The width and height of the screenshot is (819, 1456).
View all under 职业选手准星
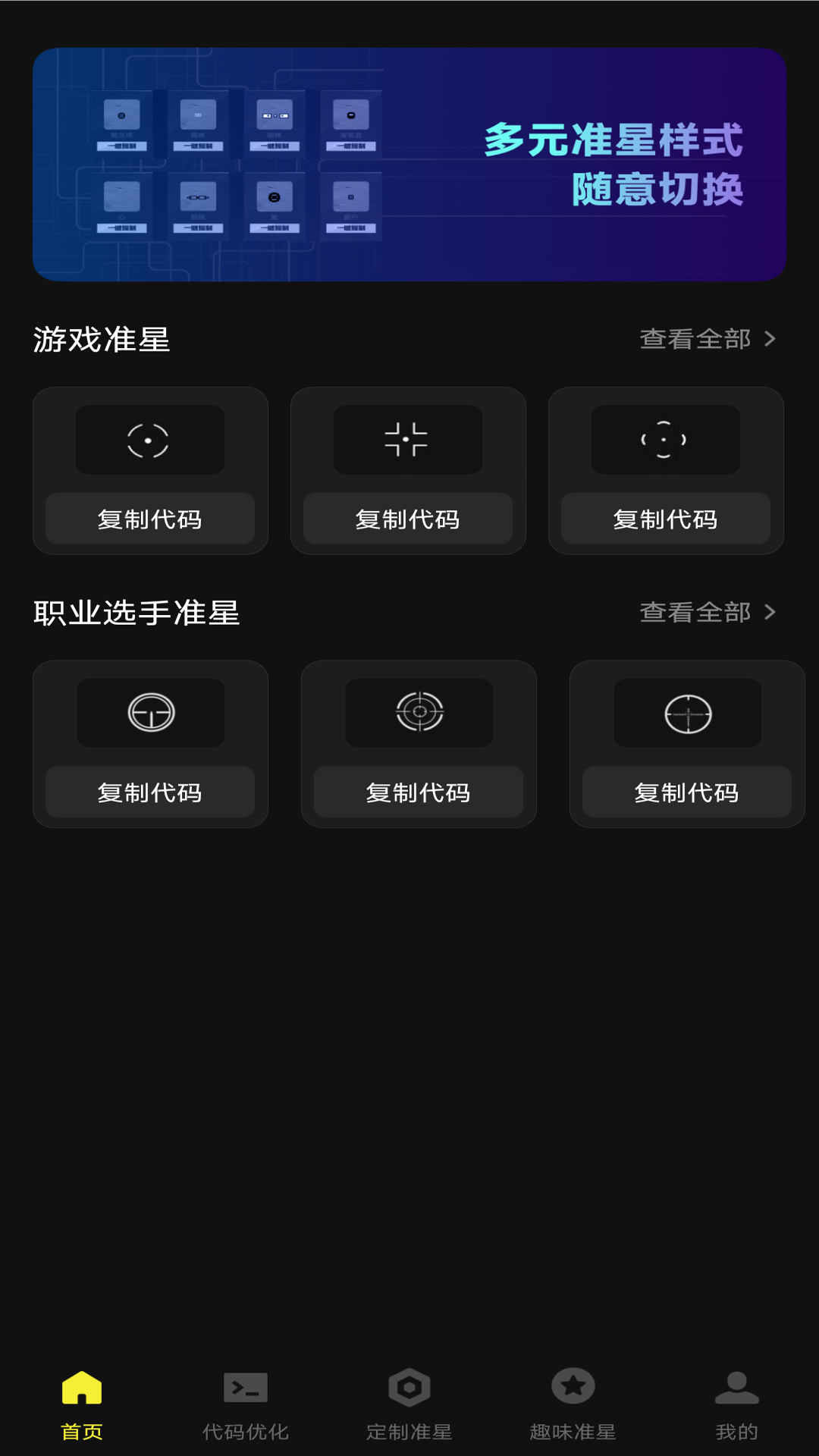[x=707, y=612]
